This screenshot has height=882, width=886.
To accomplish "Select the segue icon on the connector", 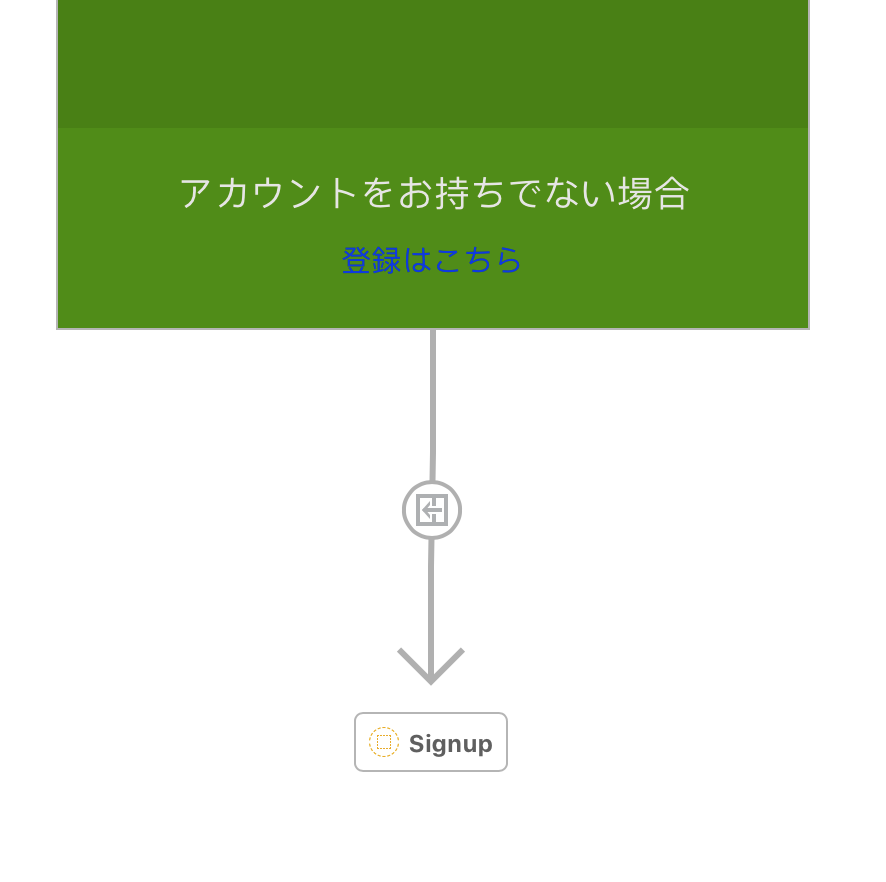I will click(432, 510).
